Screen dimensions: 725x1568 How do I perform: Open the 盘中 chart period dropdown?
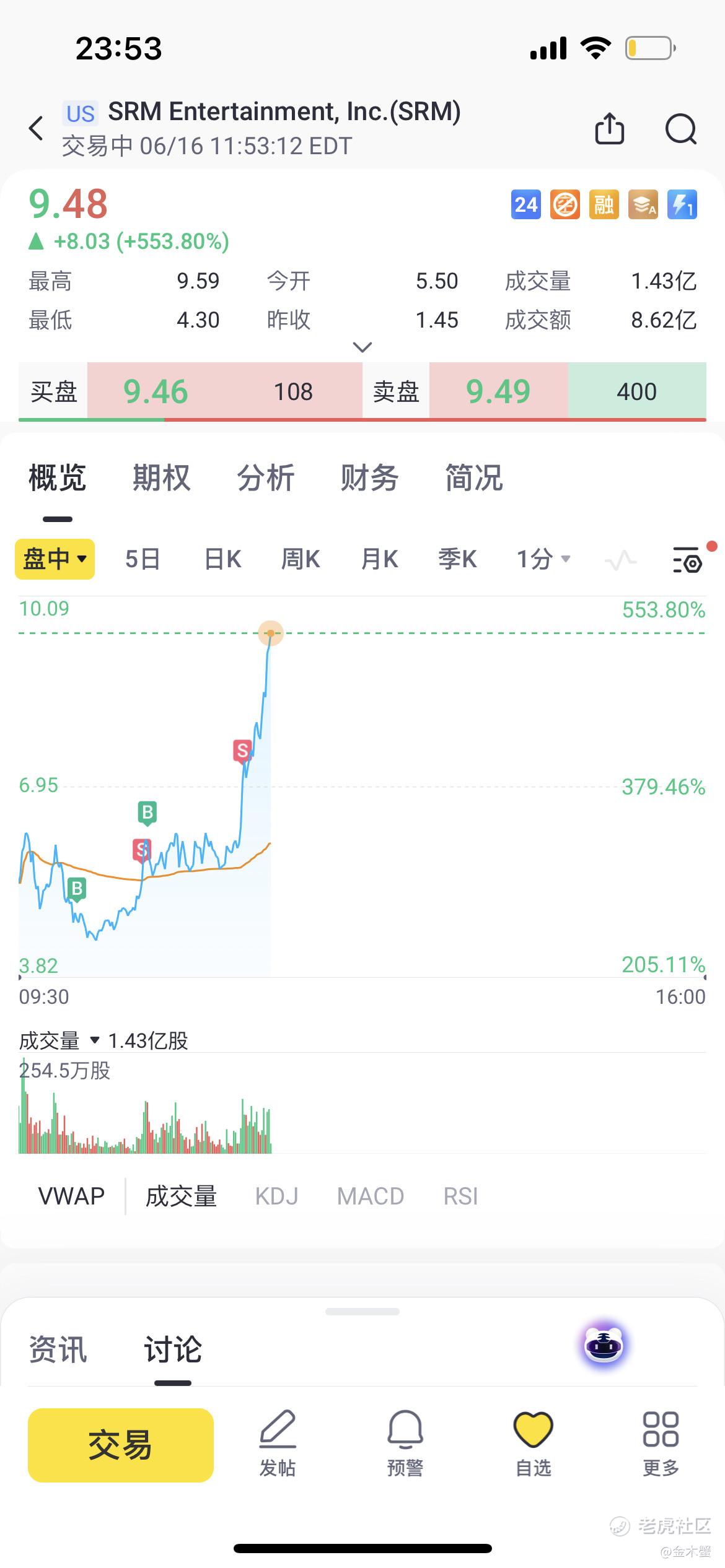[x=55, y=559]
